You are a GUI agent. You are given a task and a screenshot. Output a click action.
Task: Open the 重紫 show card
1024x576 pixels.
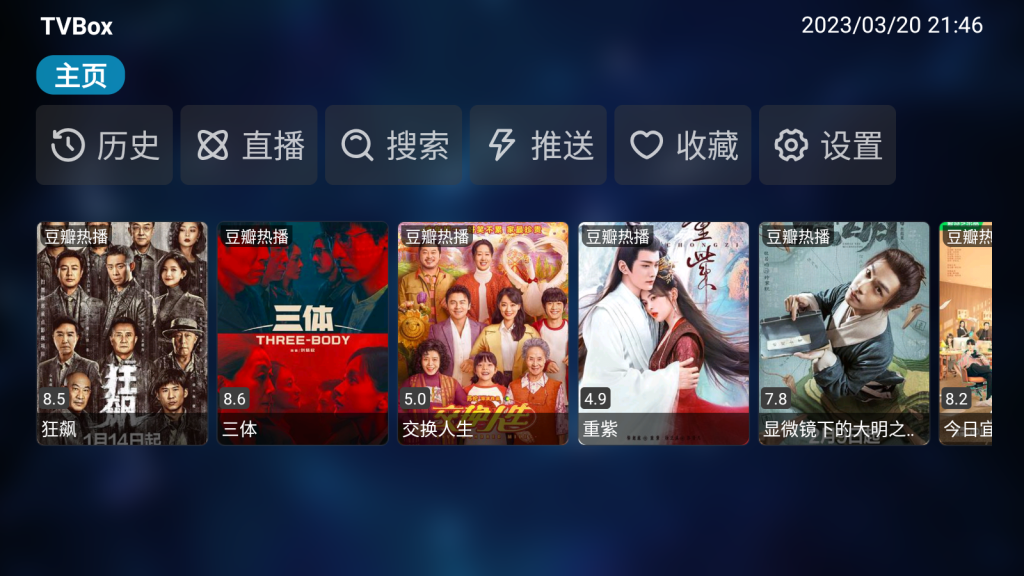tap(664, 333)
